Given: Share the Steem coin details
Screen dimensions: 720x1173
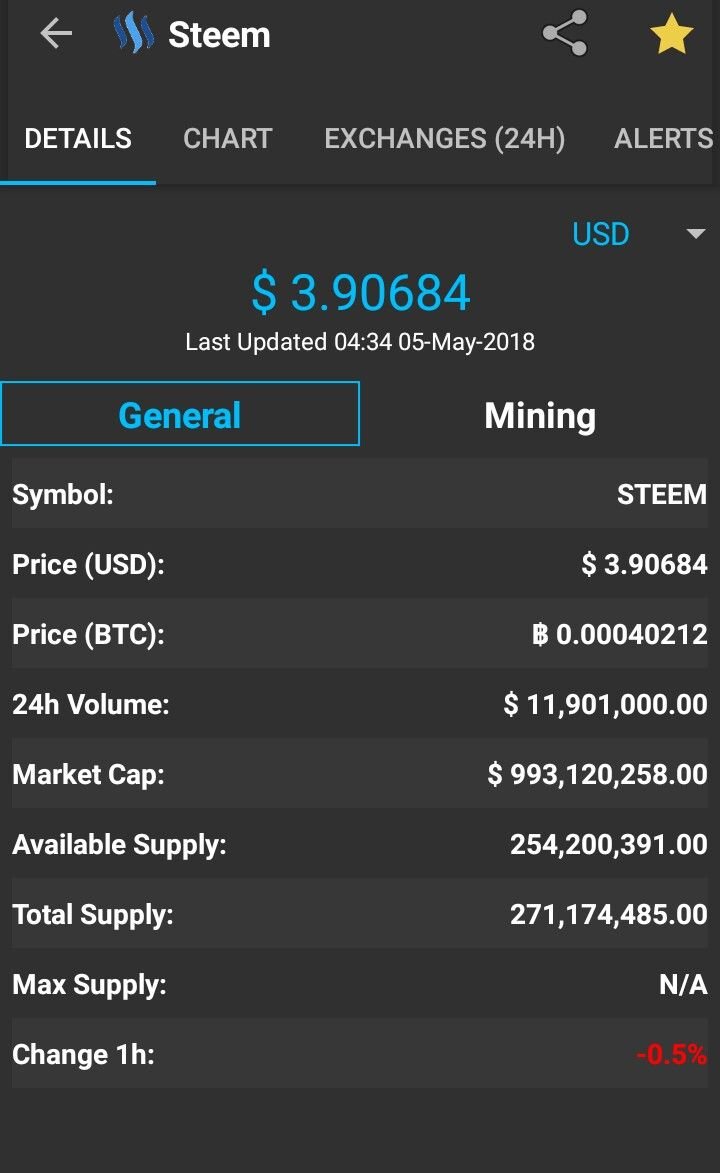Looking at the screenshot, I should pyautogui.click(x=565, y=33).
